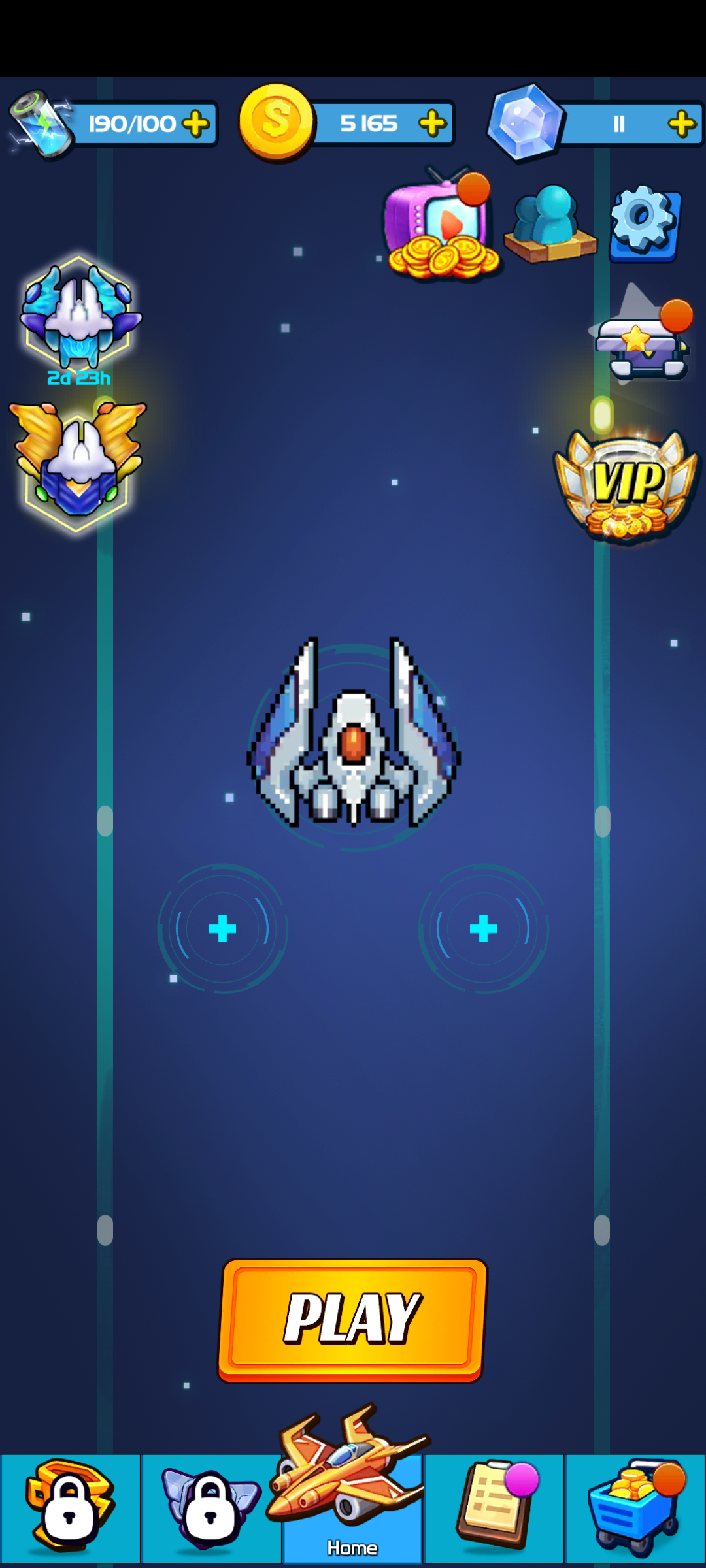The height and width of the screenshot is (1568, 706).
Task: Add more energy with the plus
Action: (196, 123)
